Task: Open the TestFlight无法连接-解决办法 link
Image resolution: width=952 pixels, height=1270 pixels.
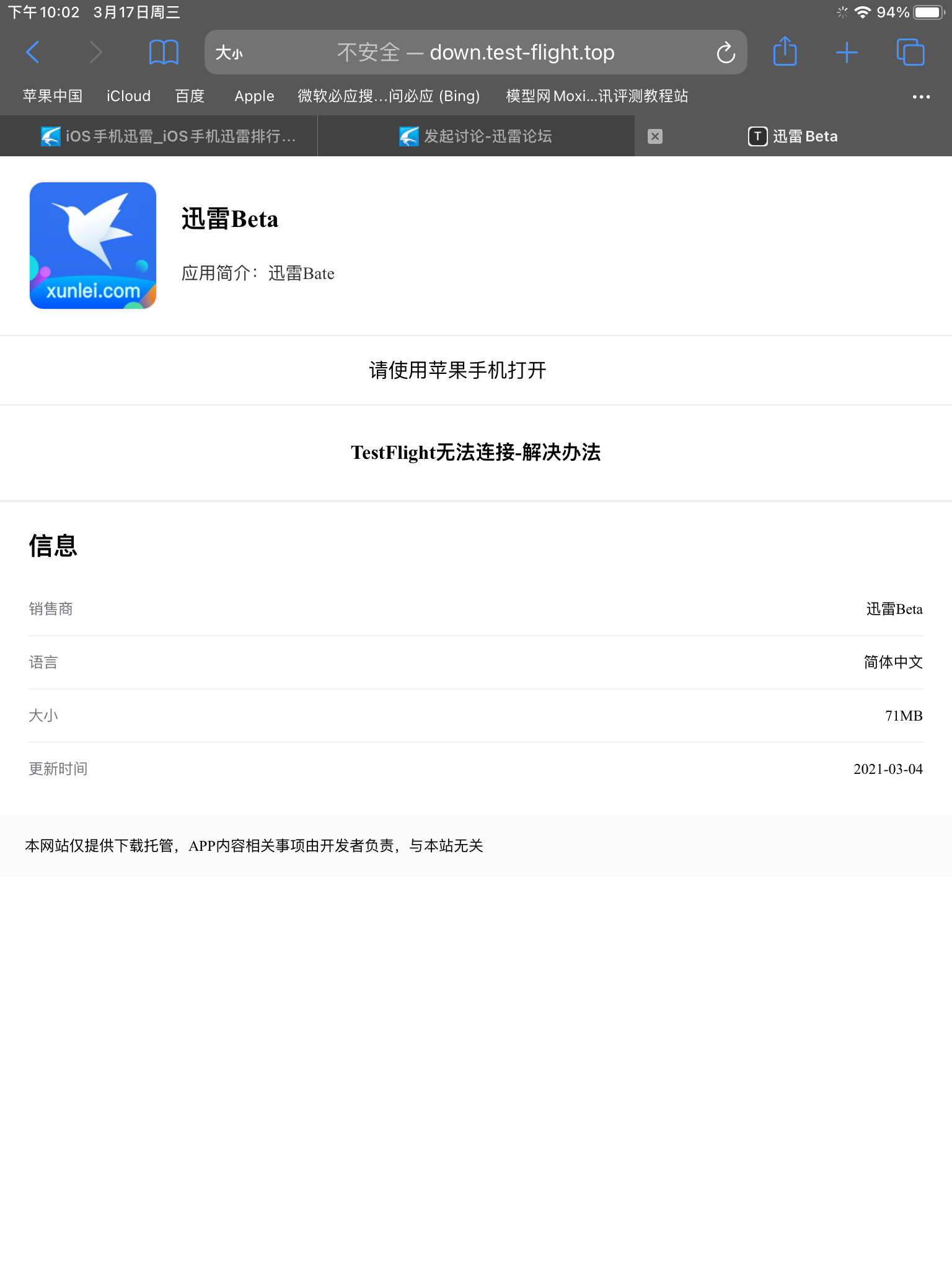Action: point(475,453)
